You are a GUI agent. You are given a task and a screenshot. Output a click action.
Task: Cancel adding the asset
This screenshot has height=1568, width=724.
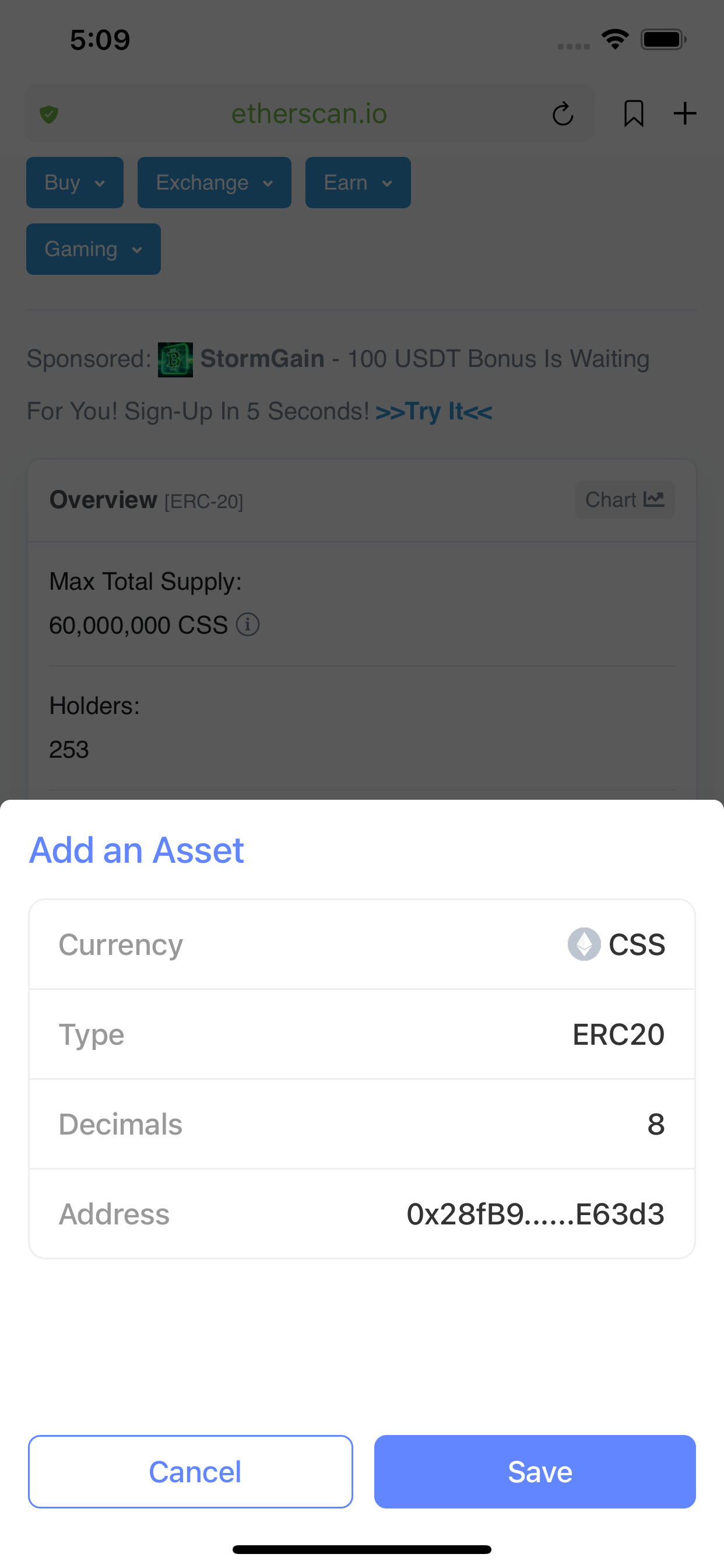[x=191, y=1471]
